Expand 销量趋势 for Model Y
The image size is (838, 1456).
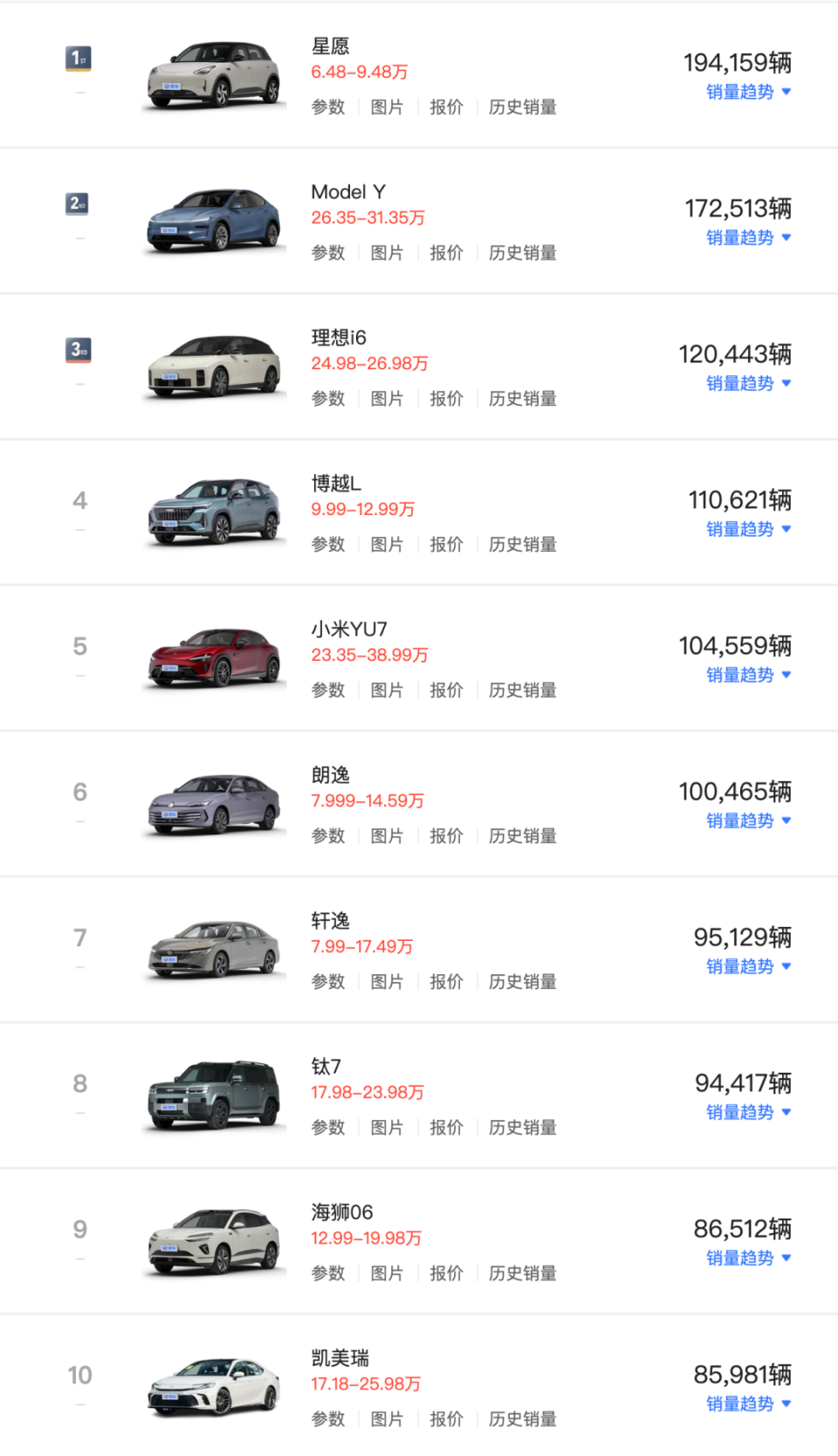748,237
